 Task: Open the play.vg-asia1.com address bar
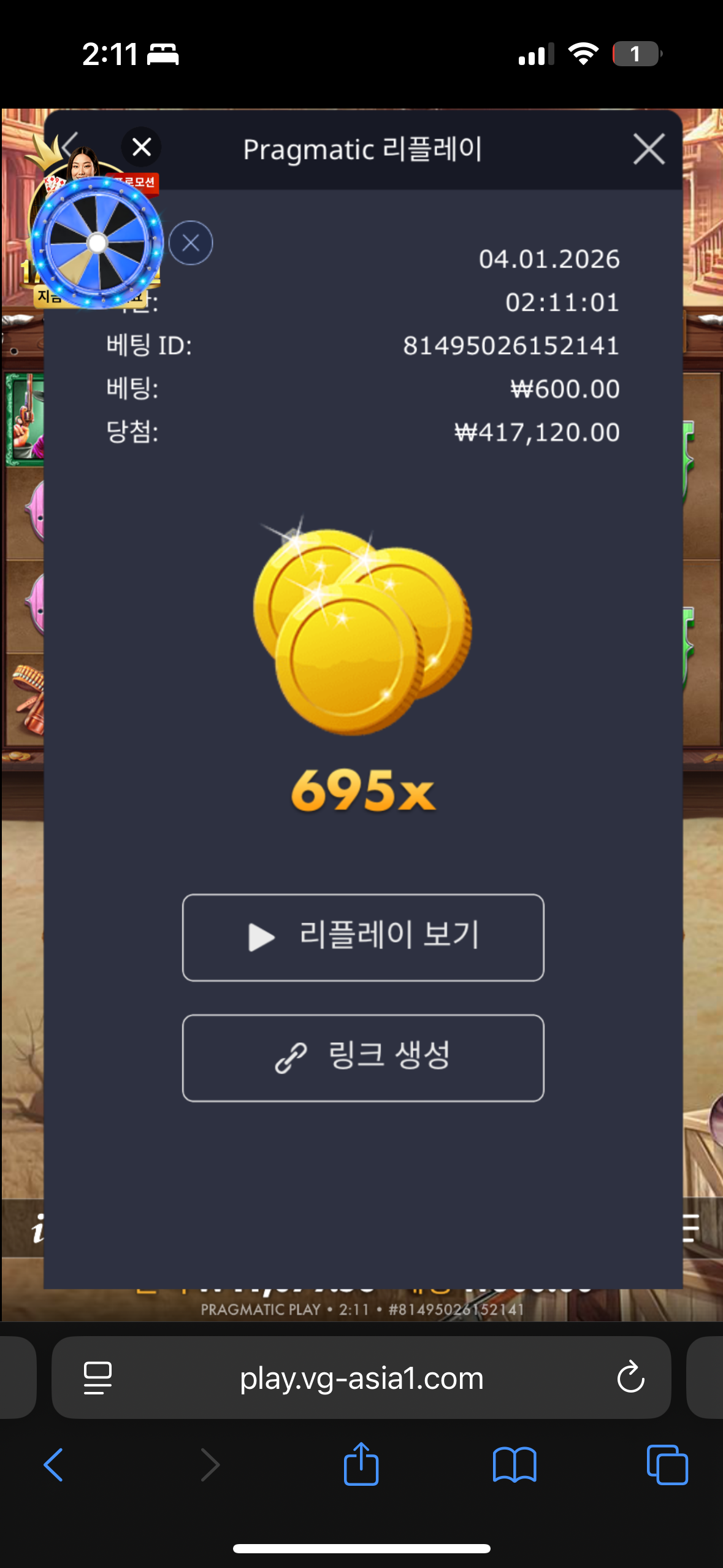362,1378
